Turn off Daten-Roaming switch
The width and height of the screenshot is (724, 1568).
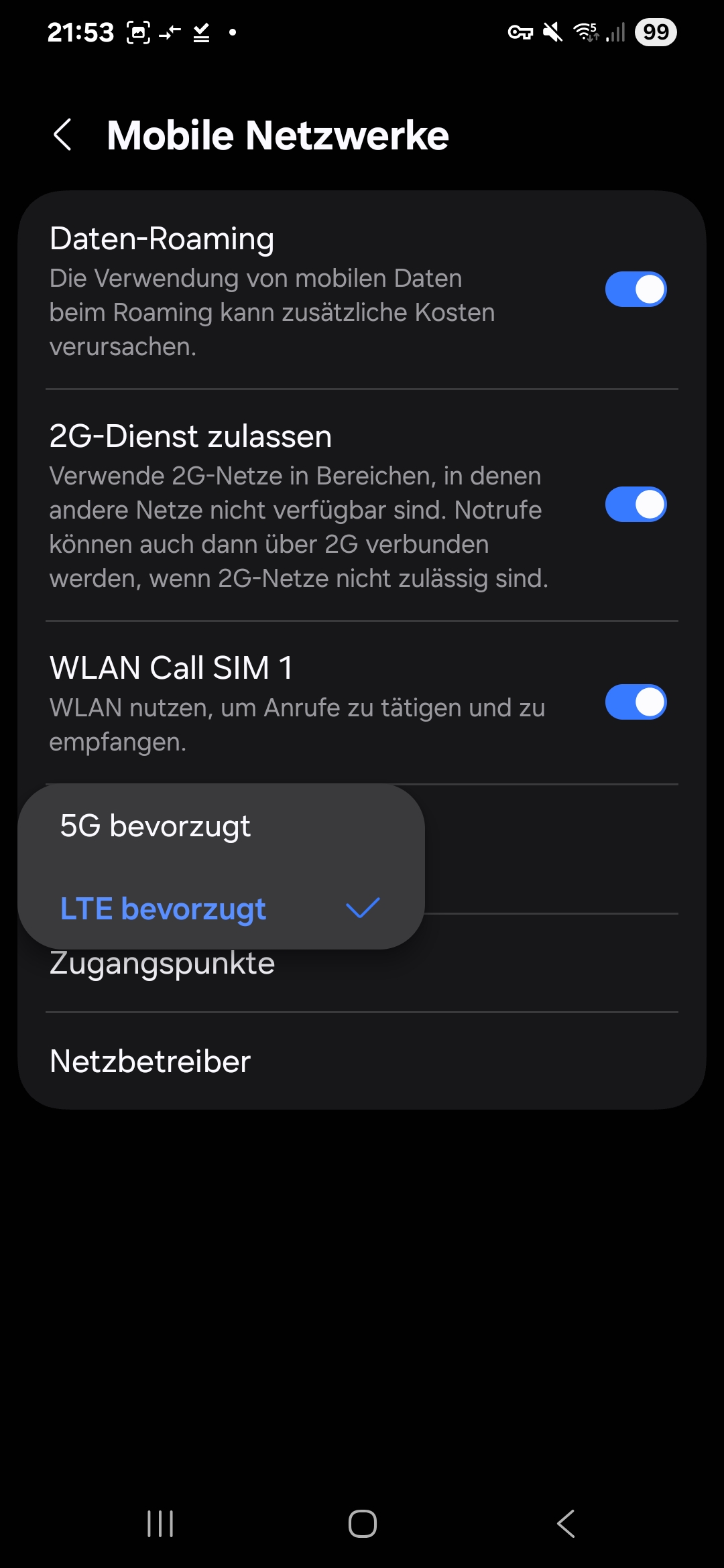coord(636,289)
